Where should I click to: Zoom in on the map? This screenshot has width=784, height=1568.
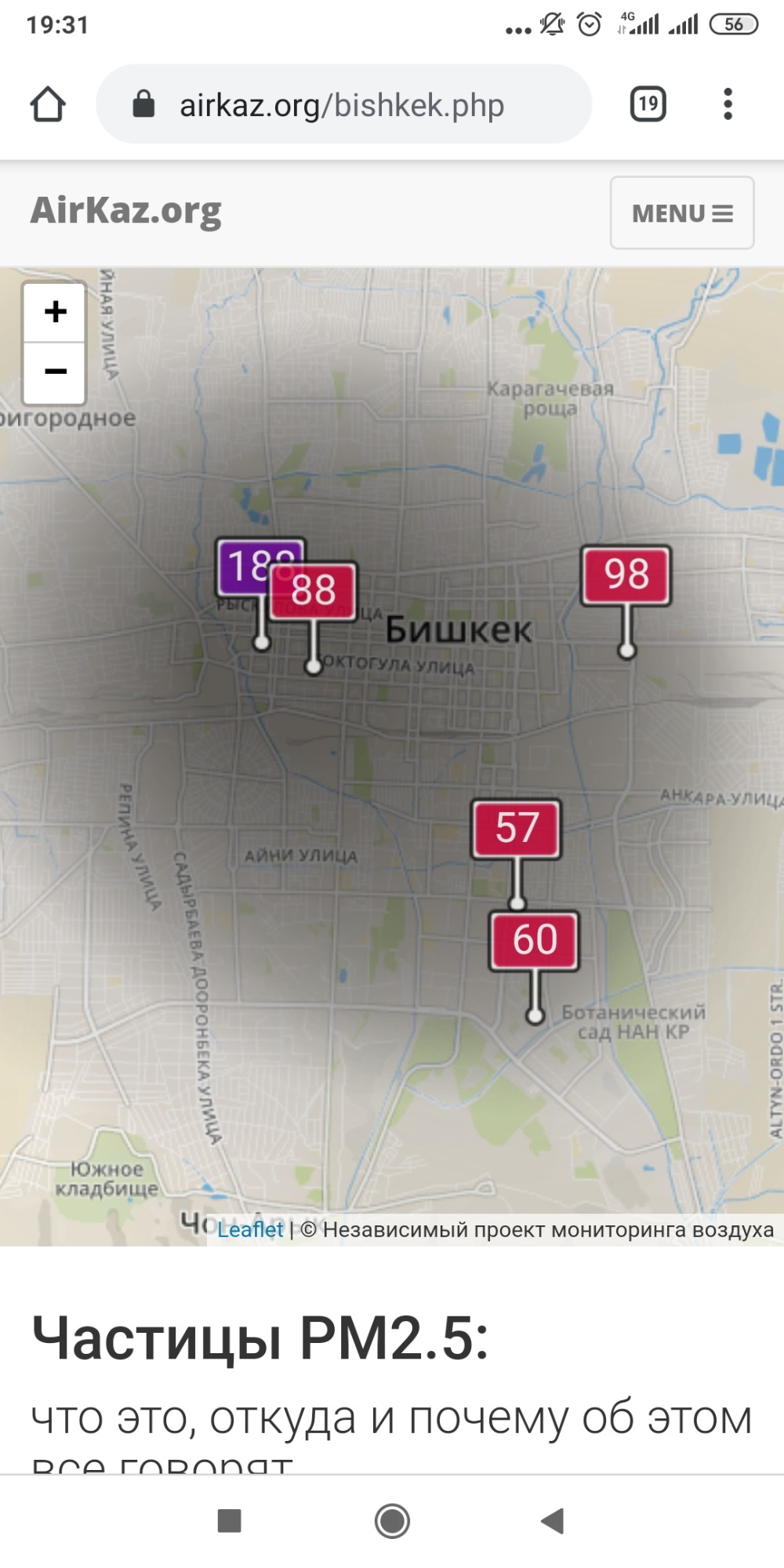[x=55, y=312]
